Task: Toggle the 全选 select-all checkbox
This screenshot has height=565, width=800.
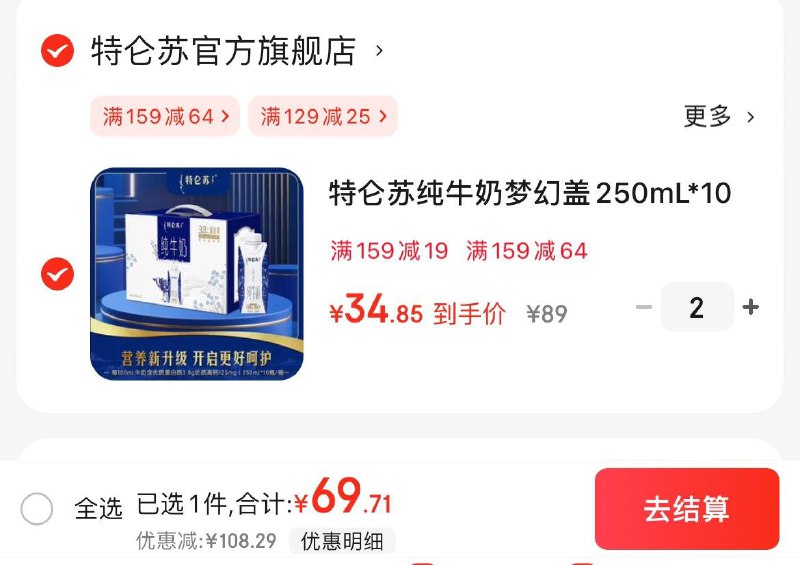Action: [37, 509]
